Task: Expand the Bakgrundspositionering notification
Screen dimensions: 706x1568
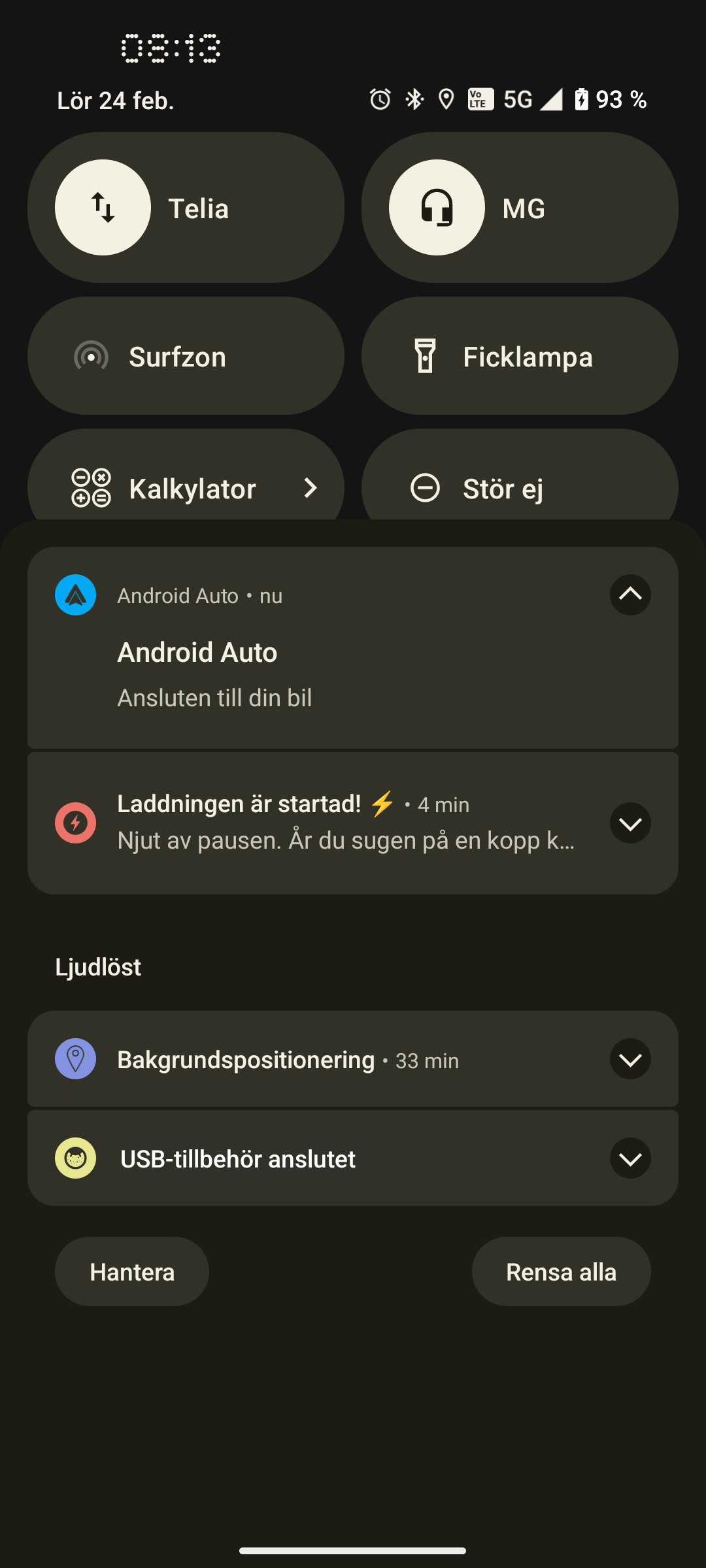Action: click(x=630, y=1059)
